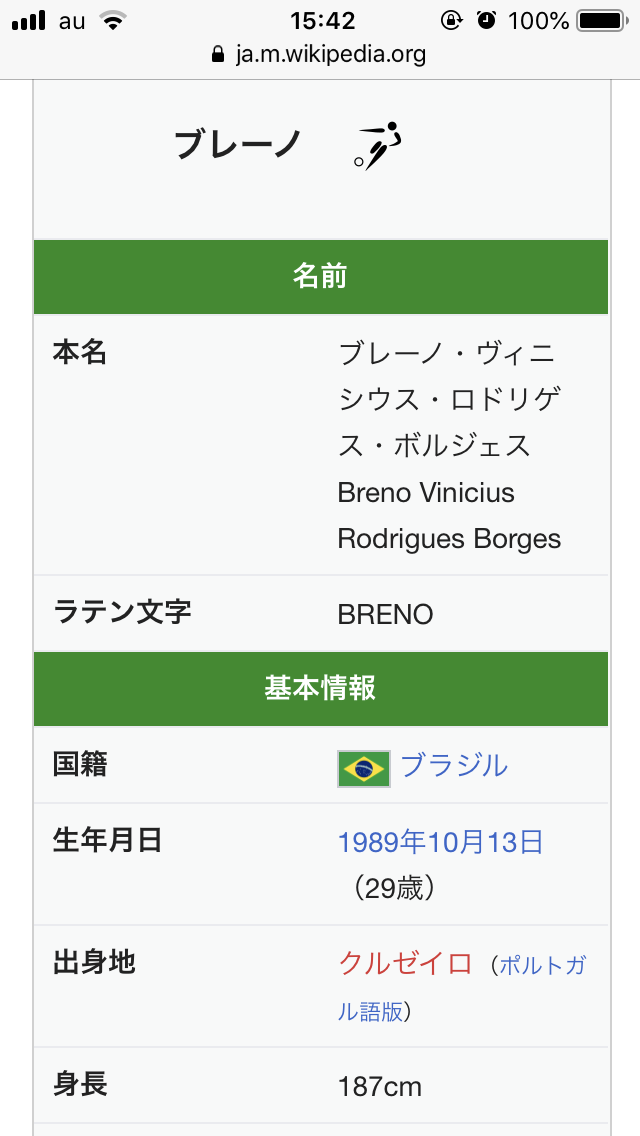Tap the ja.m.wikipedia.org address bar
The height and width of the screenshot is (1136, 640).
[x=320, y=54]
